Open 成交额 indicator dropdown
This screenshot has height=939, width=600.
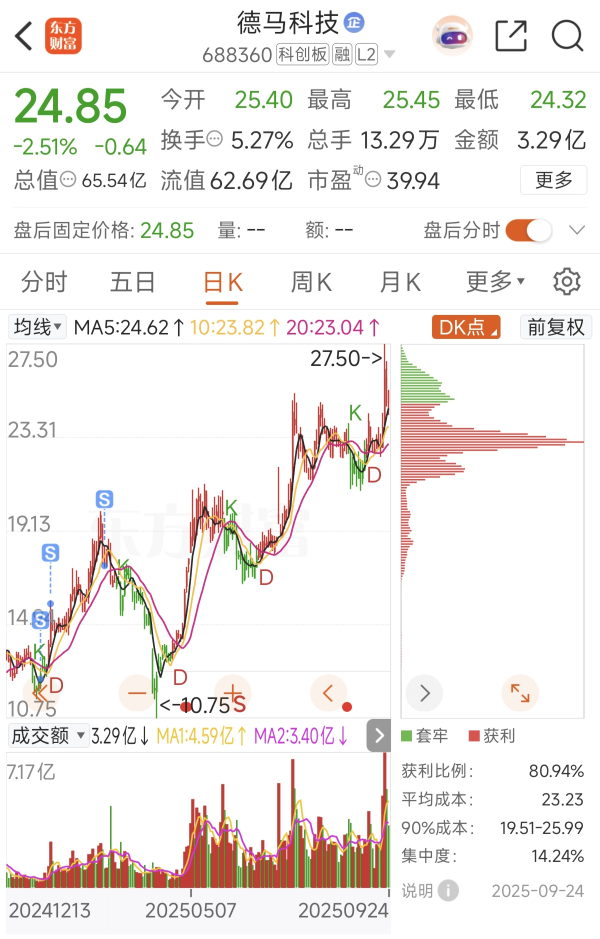pyautogui.click(x=47, y=736)
